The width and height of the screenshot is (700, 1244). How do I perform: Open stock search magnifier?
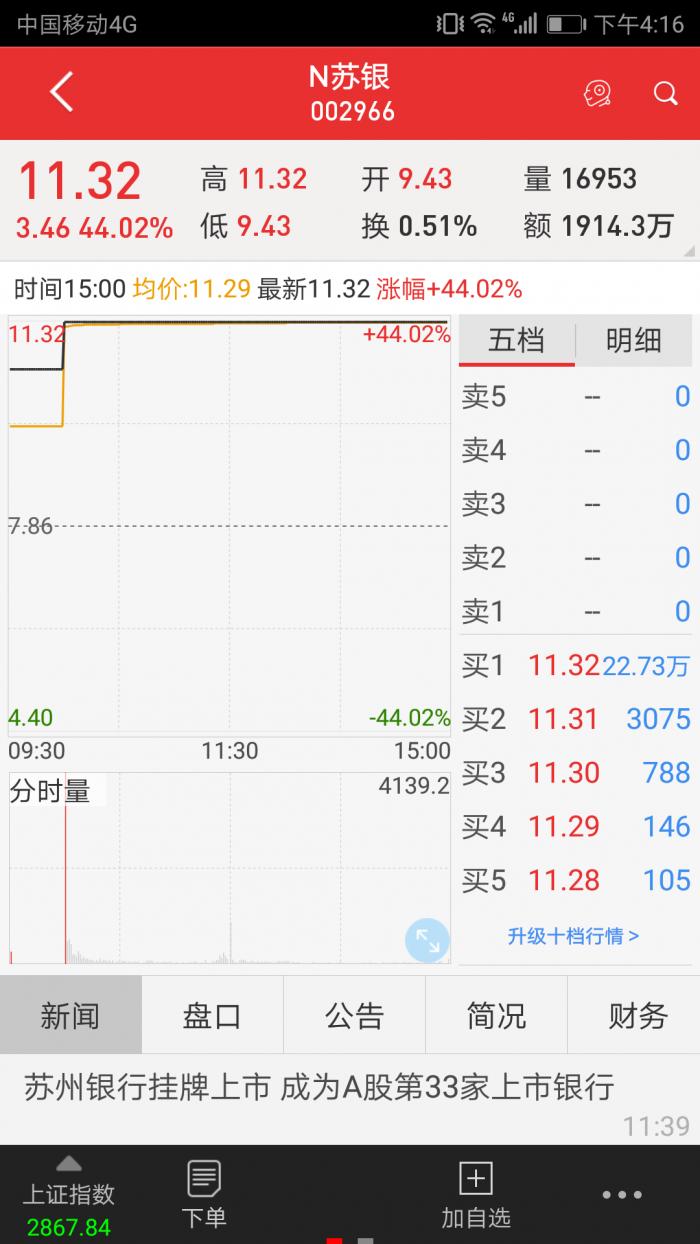[666, 94]
